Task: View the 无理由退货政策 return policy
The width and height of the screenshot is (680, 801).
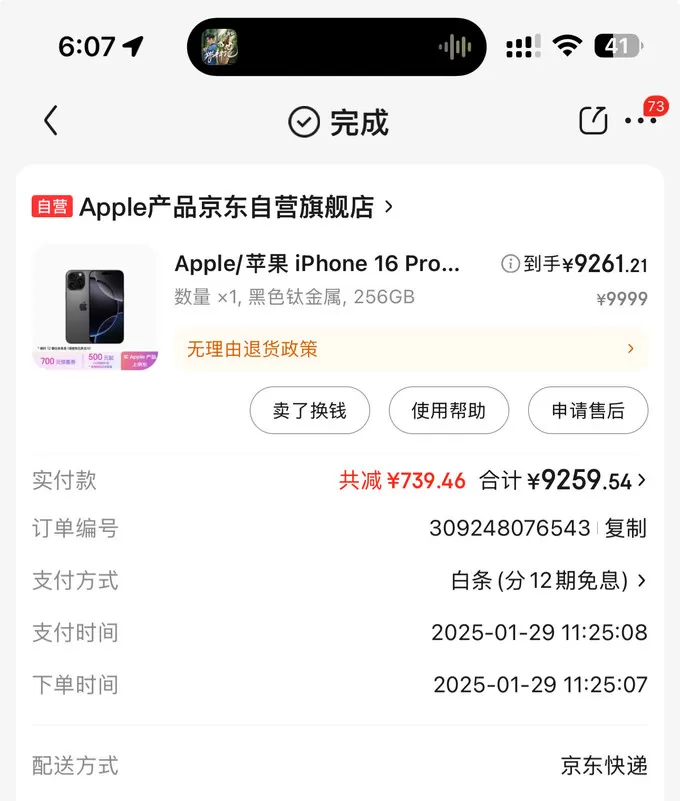Action: [x=410, y=349]
